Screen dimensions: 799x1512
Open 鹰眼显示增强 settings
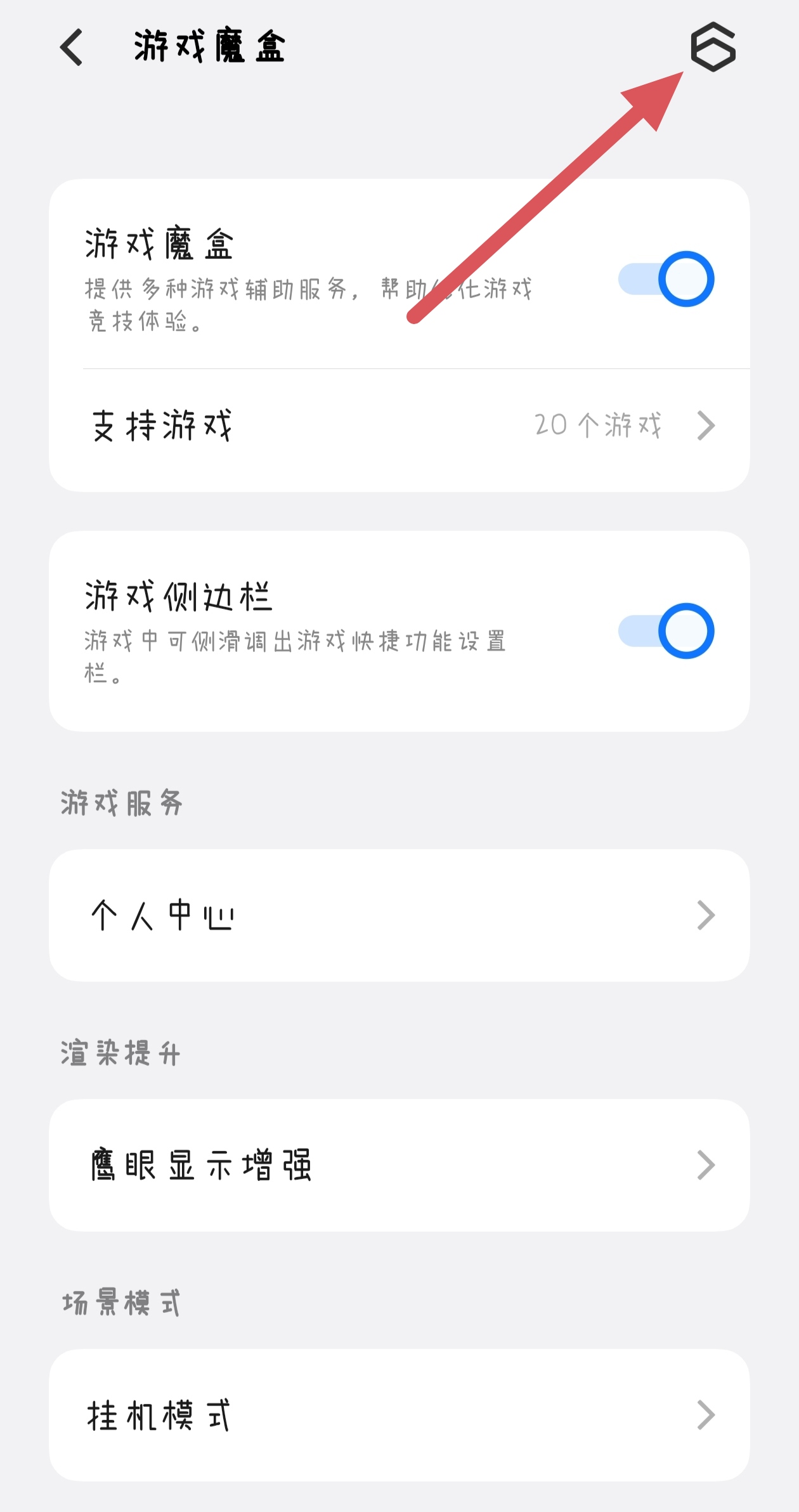pos(399,1165)
